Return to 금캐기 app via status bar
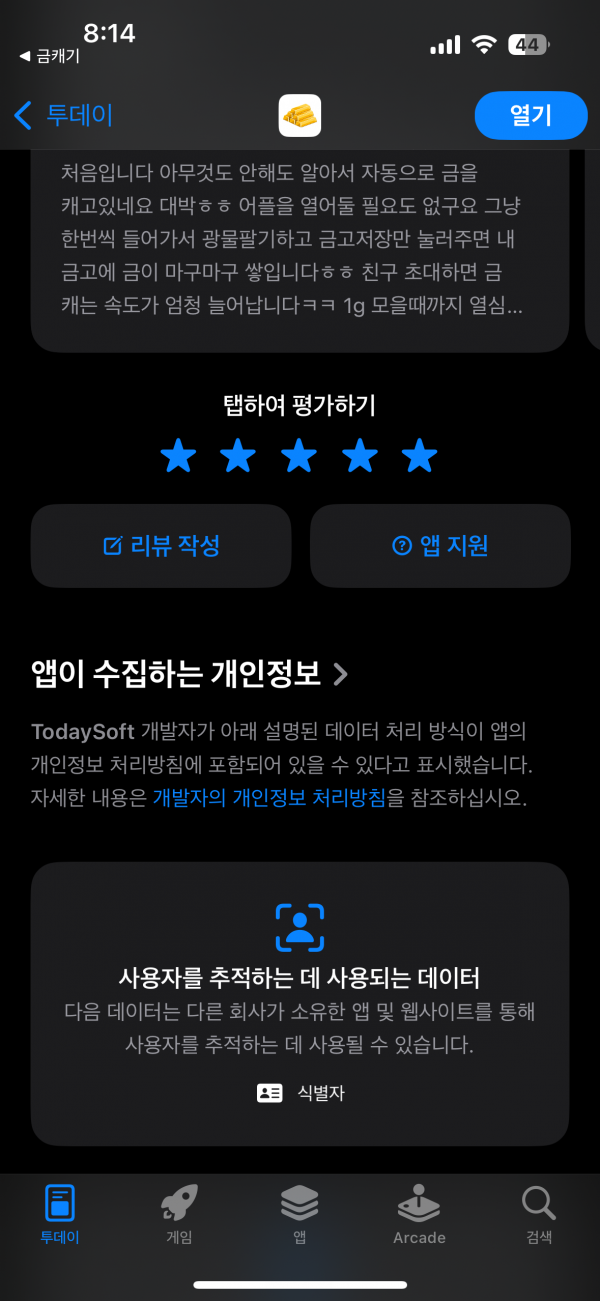600x1301 pixels. [49, 57]
